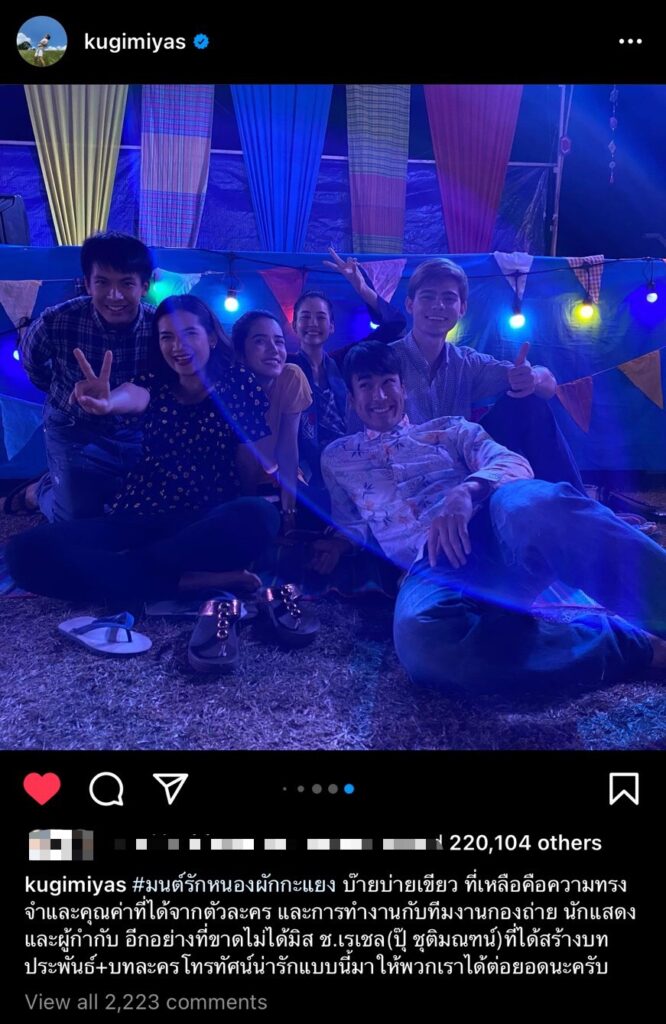This screenshot has height=1024, width=666.
Task: Save the post with the bookmark icon
Action: click(623, 788)
